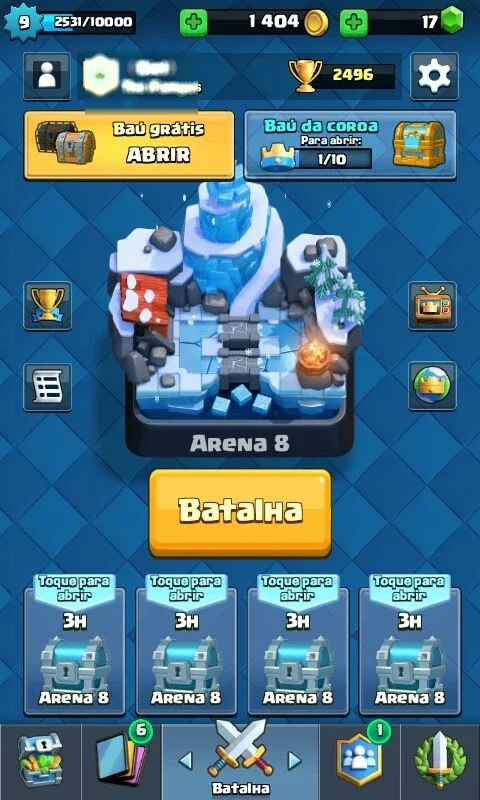Open TV Royale replays
Viewport: 480px width, 800px height.
(x=432, y=305)
